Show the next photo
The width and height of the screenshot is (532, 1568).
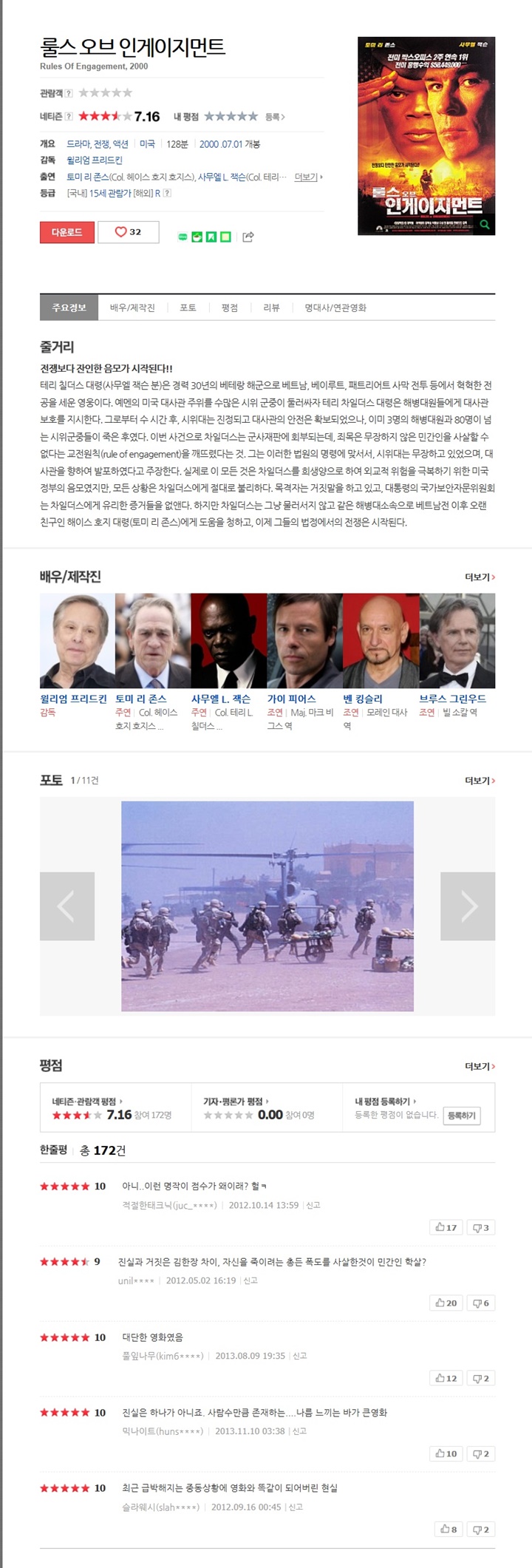tap(468, 906)
